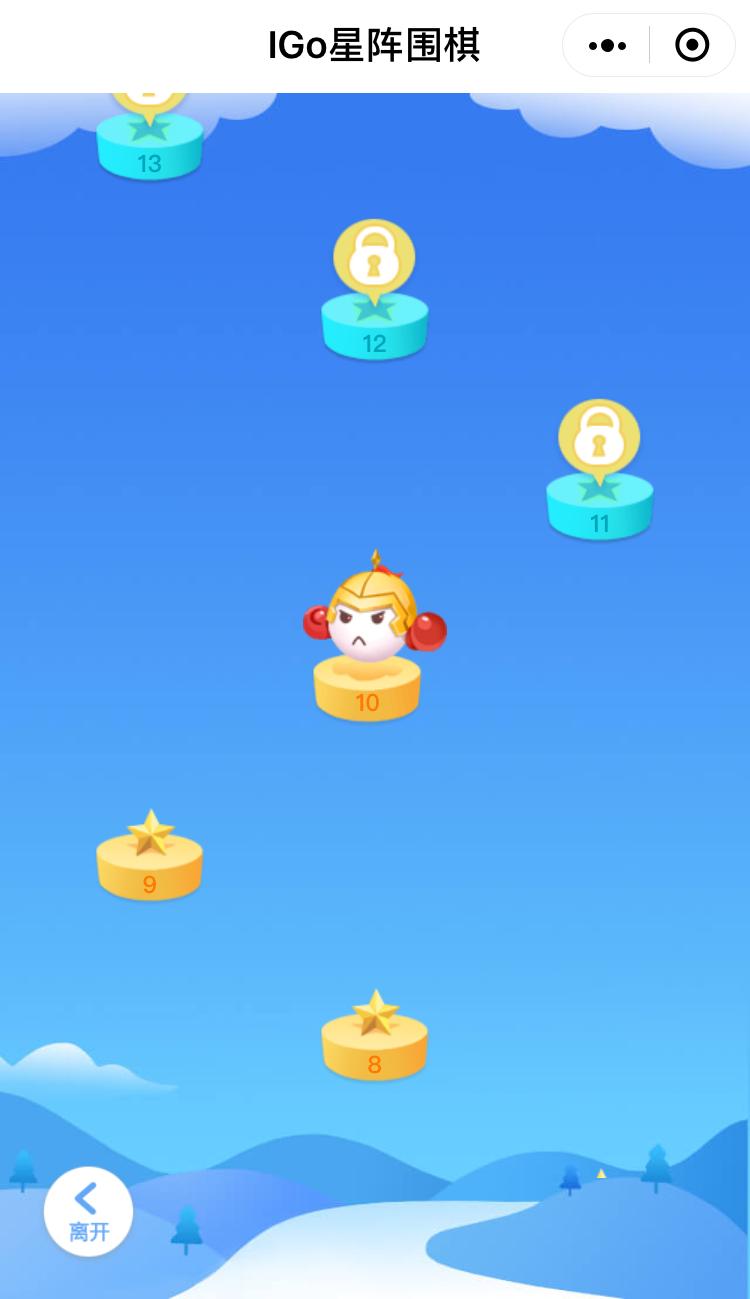This screenshot has height=1299, width=750.
Task: Select locked level 12
Action: point(375,325)
